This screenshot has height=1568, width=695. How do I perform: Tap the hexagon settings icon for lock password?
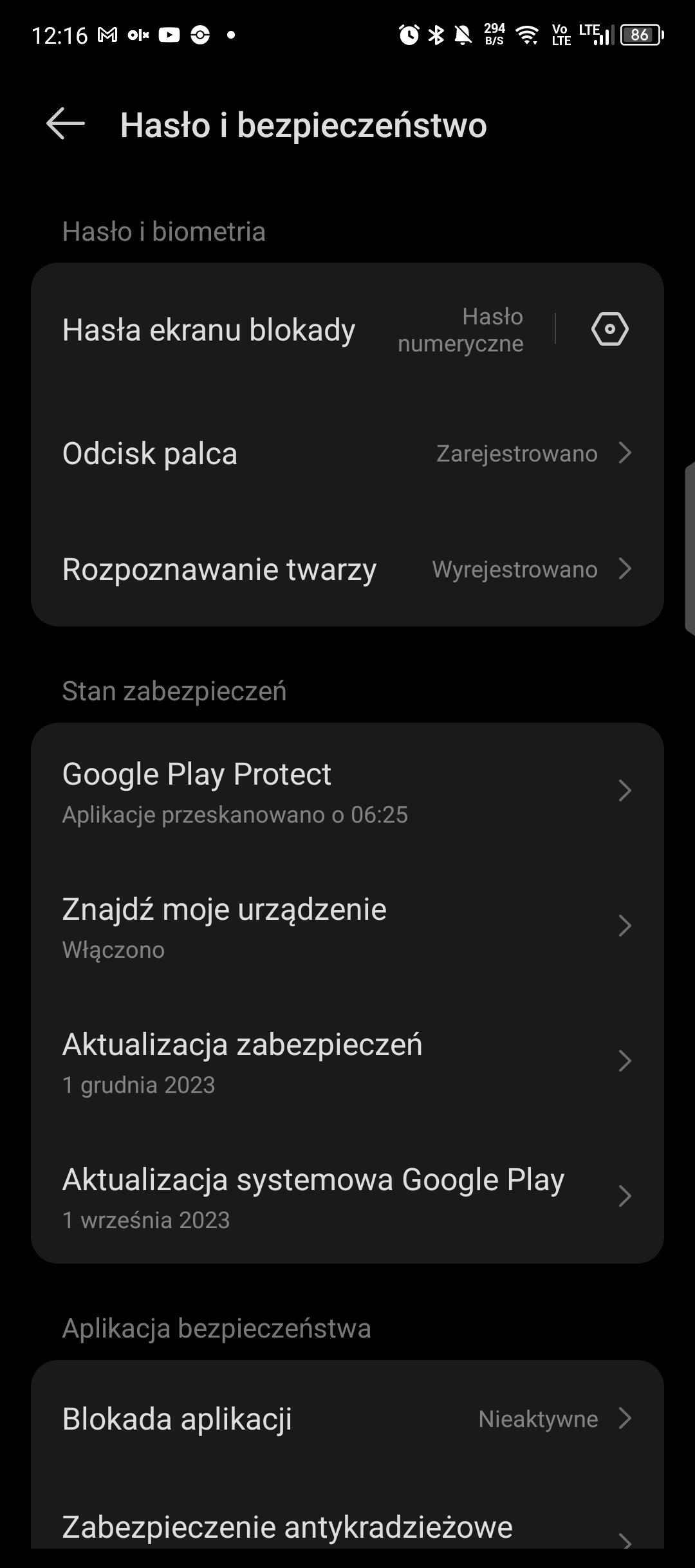coord(609,330)
